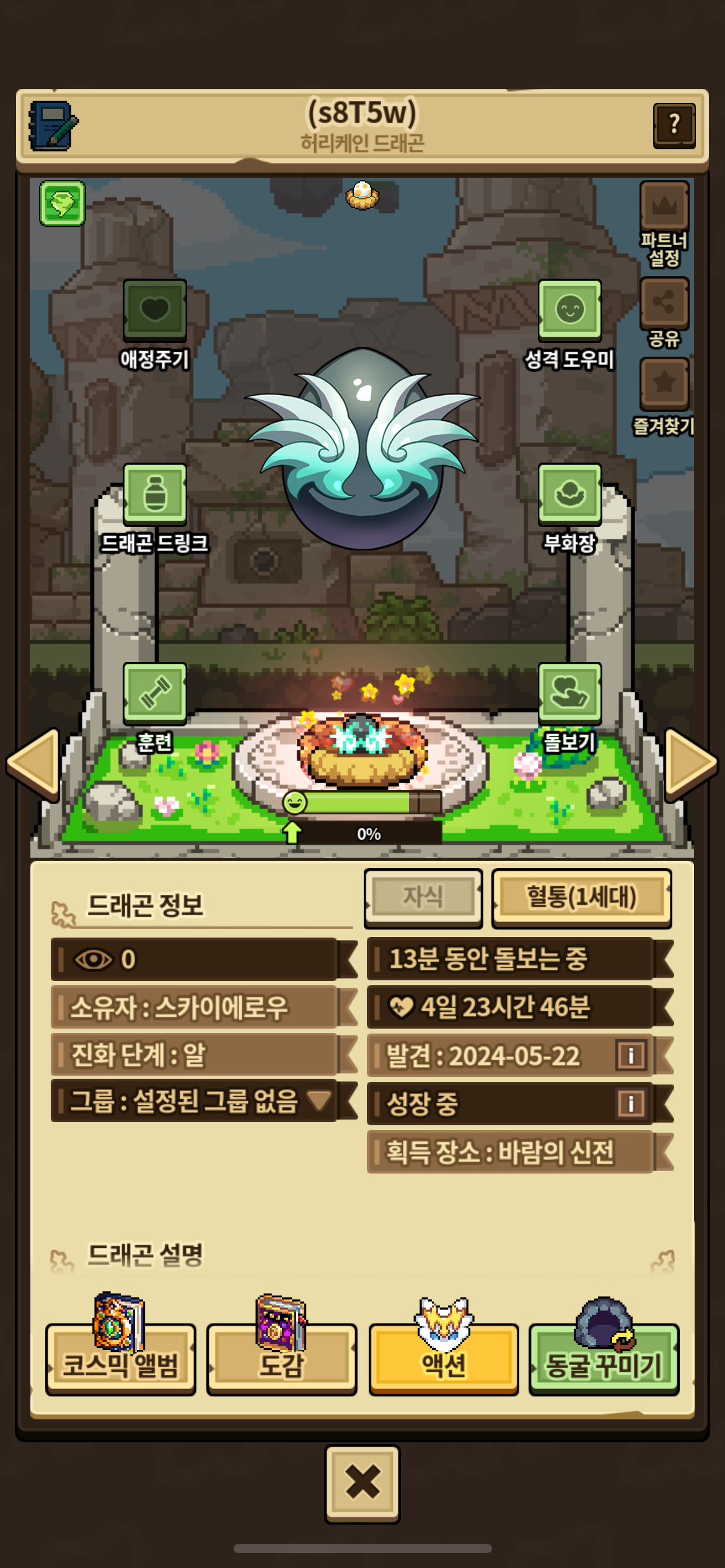
Task: Open the 부화장 hatchery
Action: [x=569, y=494]
